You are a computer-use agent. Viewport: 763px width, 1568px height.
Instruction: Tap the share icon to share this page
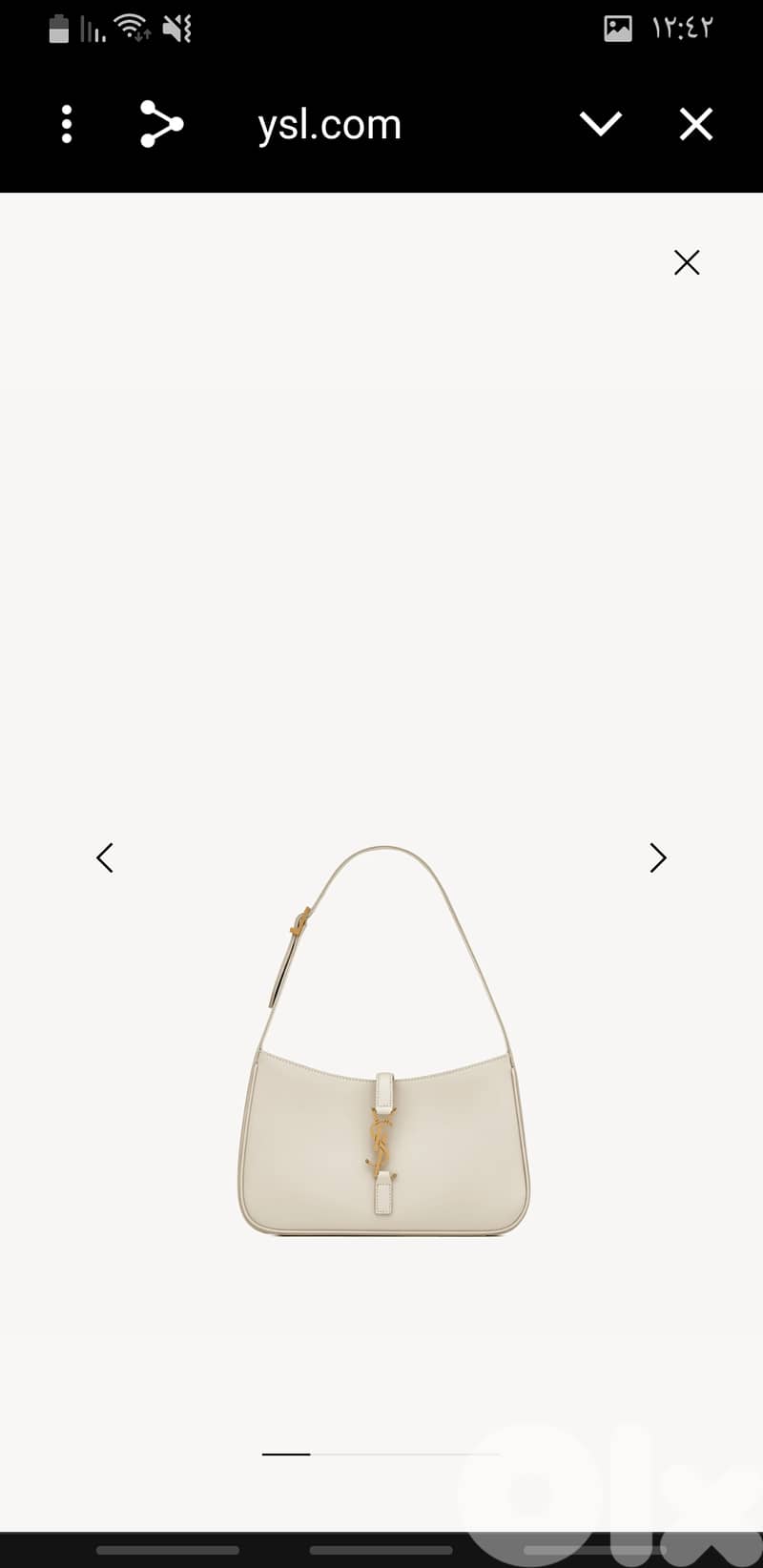[x=158, y=124]
